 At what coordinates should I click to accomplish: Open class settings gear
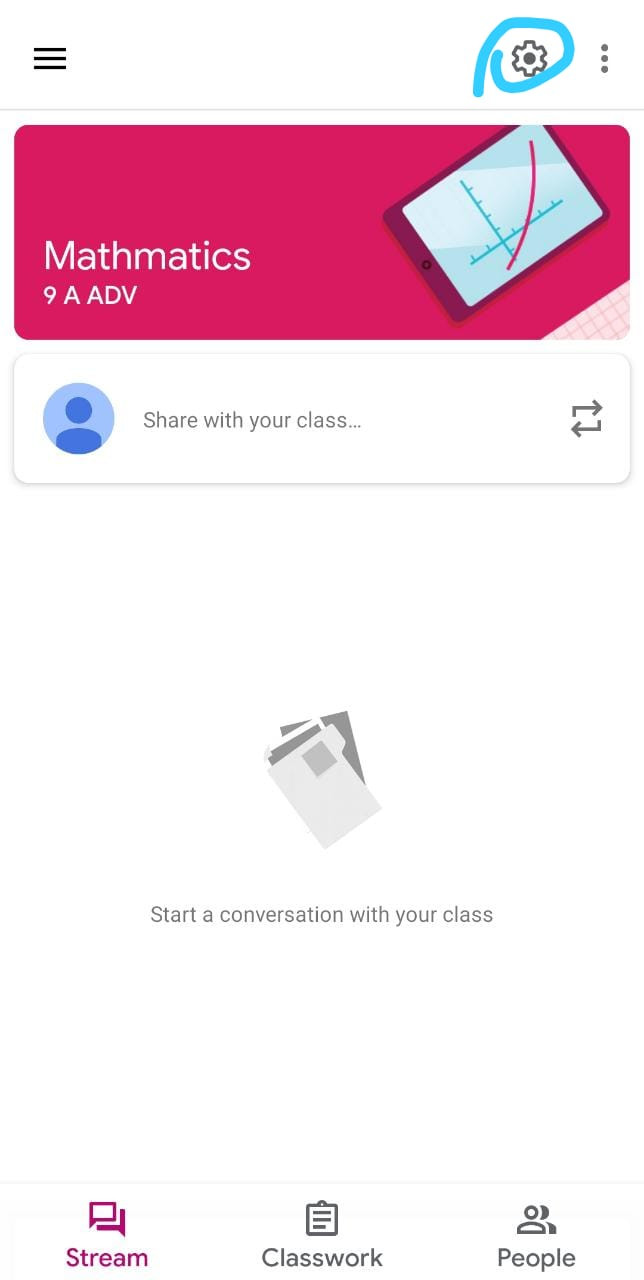click(529, 59)
